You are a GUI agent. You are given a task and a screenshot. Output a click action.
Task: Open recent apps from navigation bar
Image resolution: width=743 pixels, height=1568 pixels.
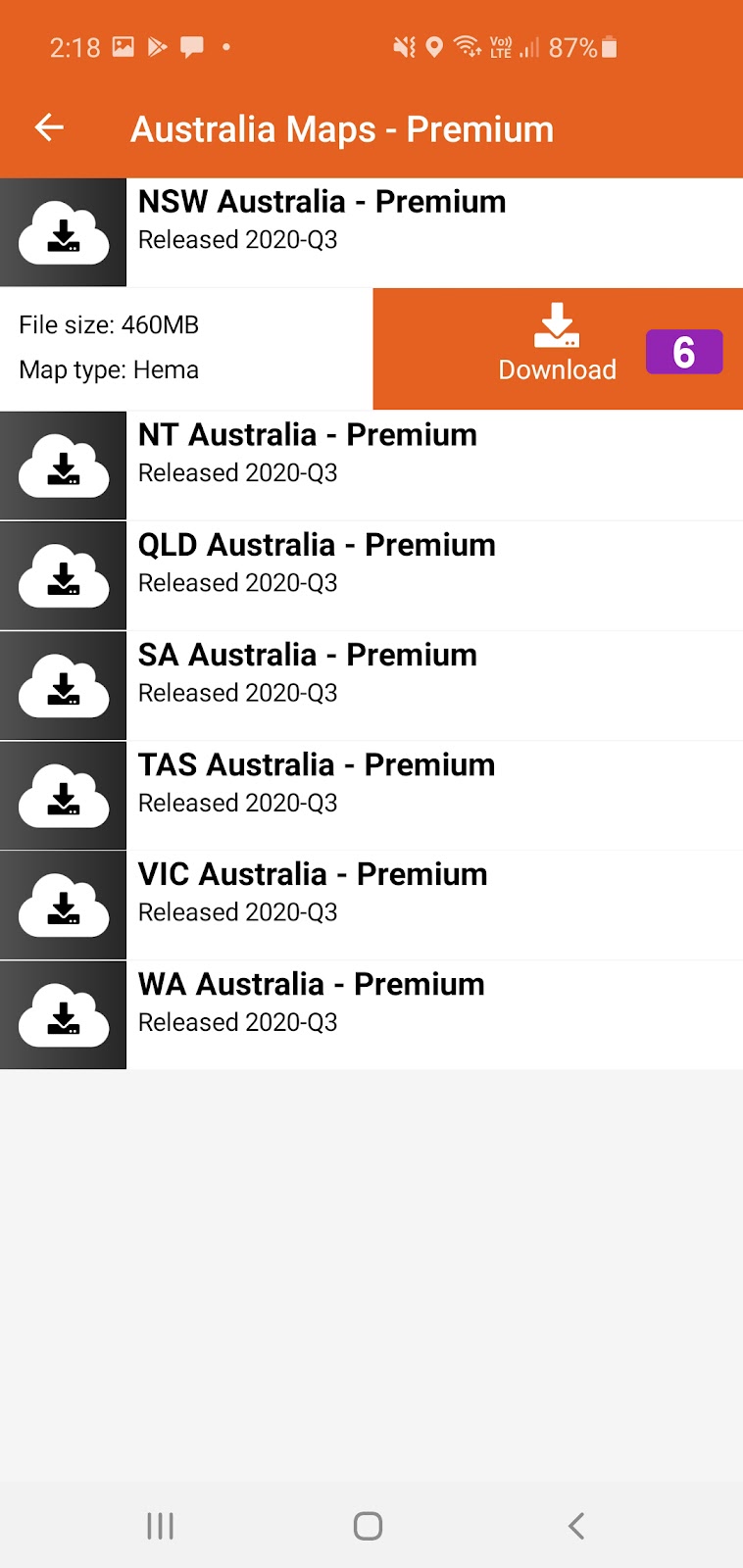click(160, 1525)
